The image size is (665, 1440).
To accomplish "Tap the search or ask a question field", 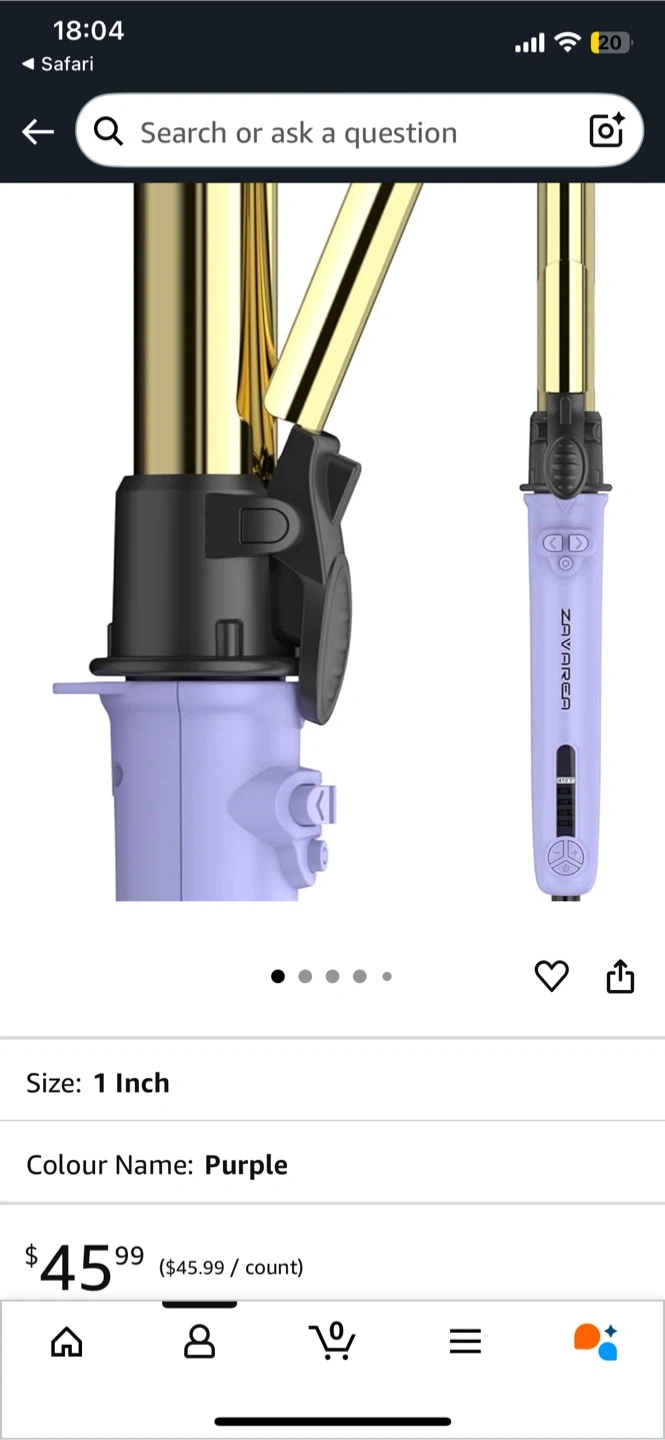I will (x=330, y=132).
